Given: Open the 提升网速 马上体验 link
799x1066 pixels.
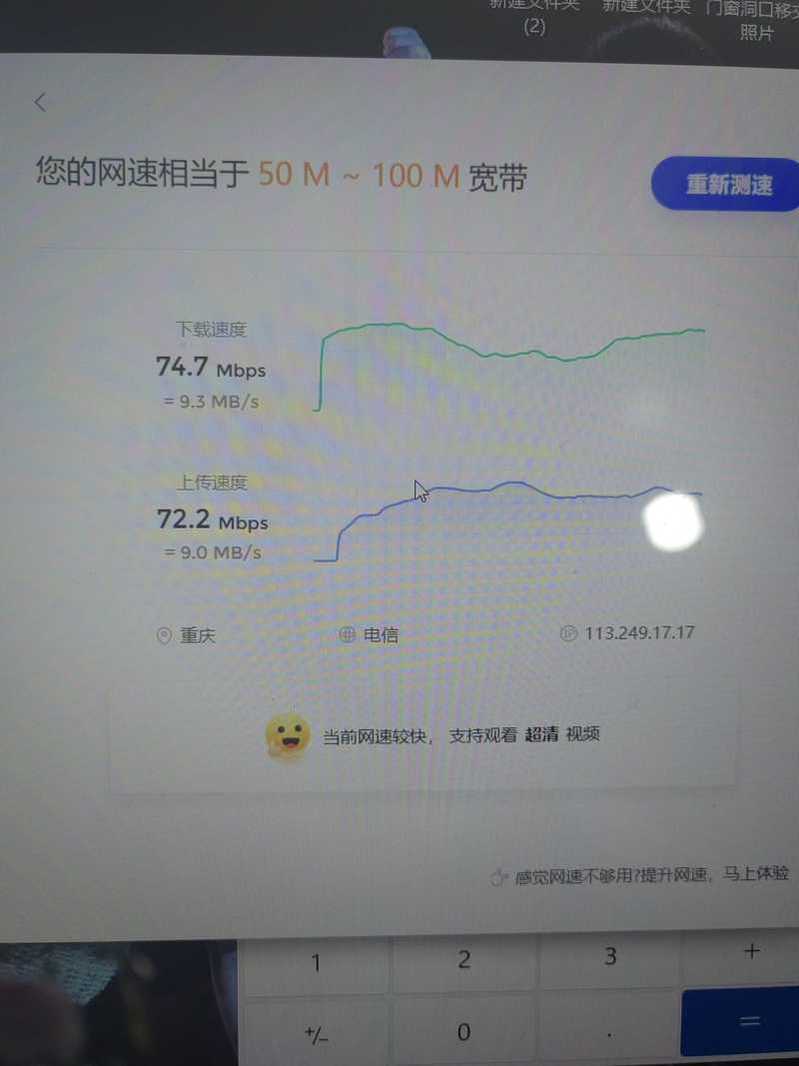Looking at the screenshot, I should [651, 876].
